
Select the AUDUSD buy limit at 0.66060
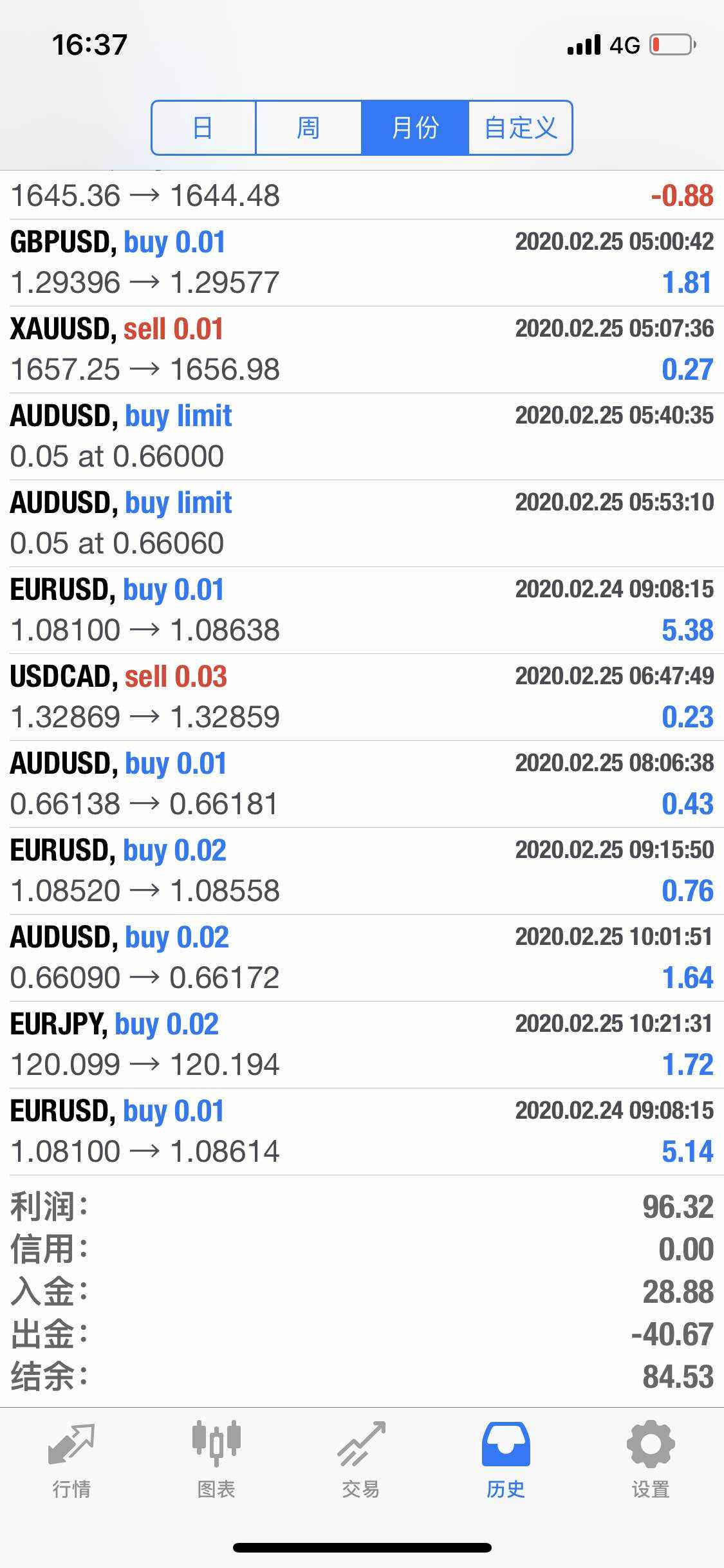tap(362, 523)
